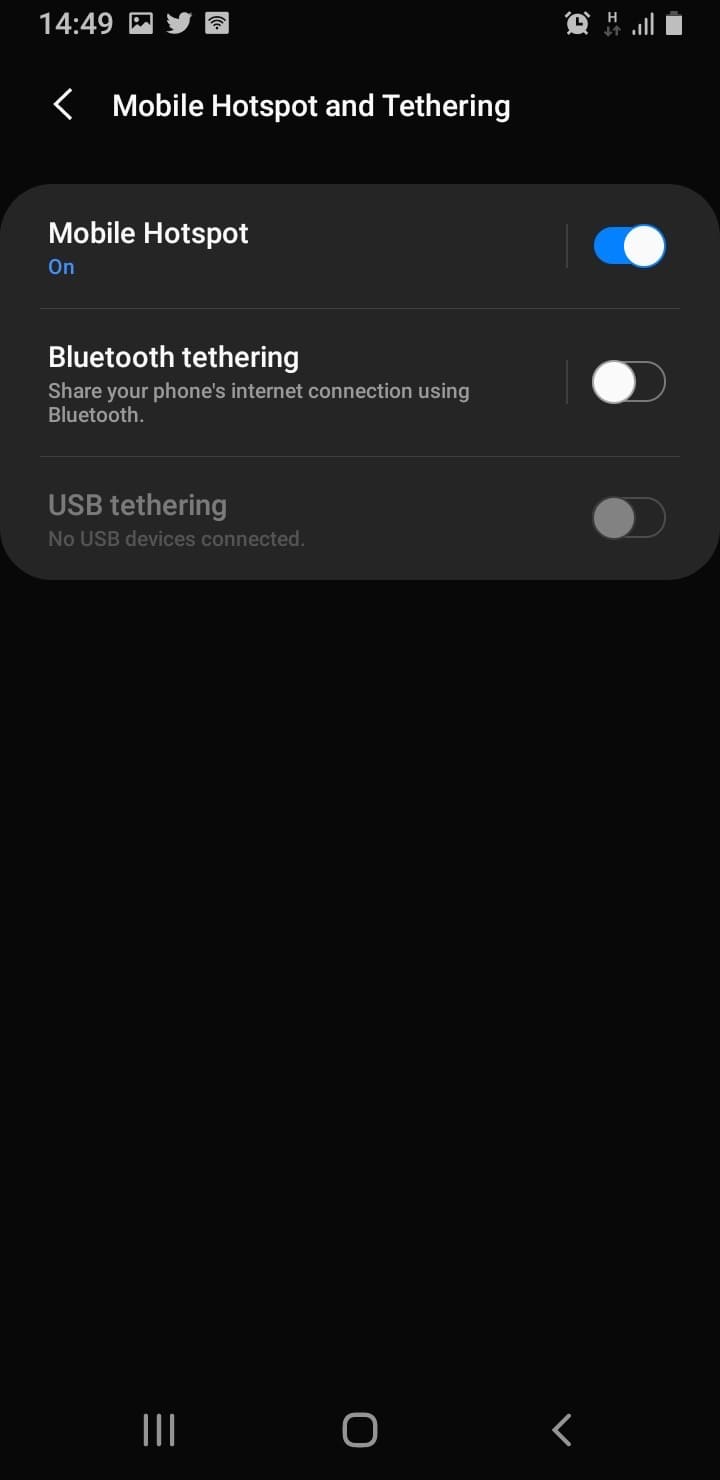Image resolution: width=720 pixels, height=1480 pixels.
Task: Enable the Bluetooth tethering switch
Action: click(x=629, y=382)
